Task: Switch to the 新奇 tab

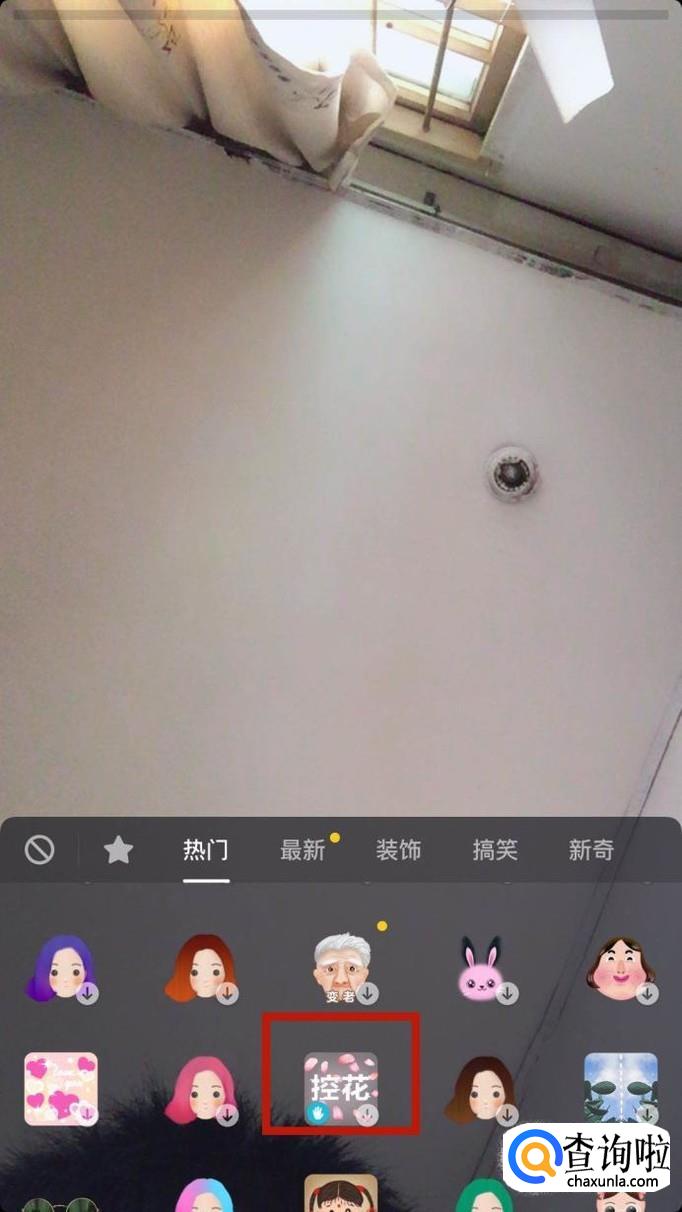Action: point(591,851)
